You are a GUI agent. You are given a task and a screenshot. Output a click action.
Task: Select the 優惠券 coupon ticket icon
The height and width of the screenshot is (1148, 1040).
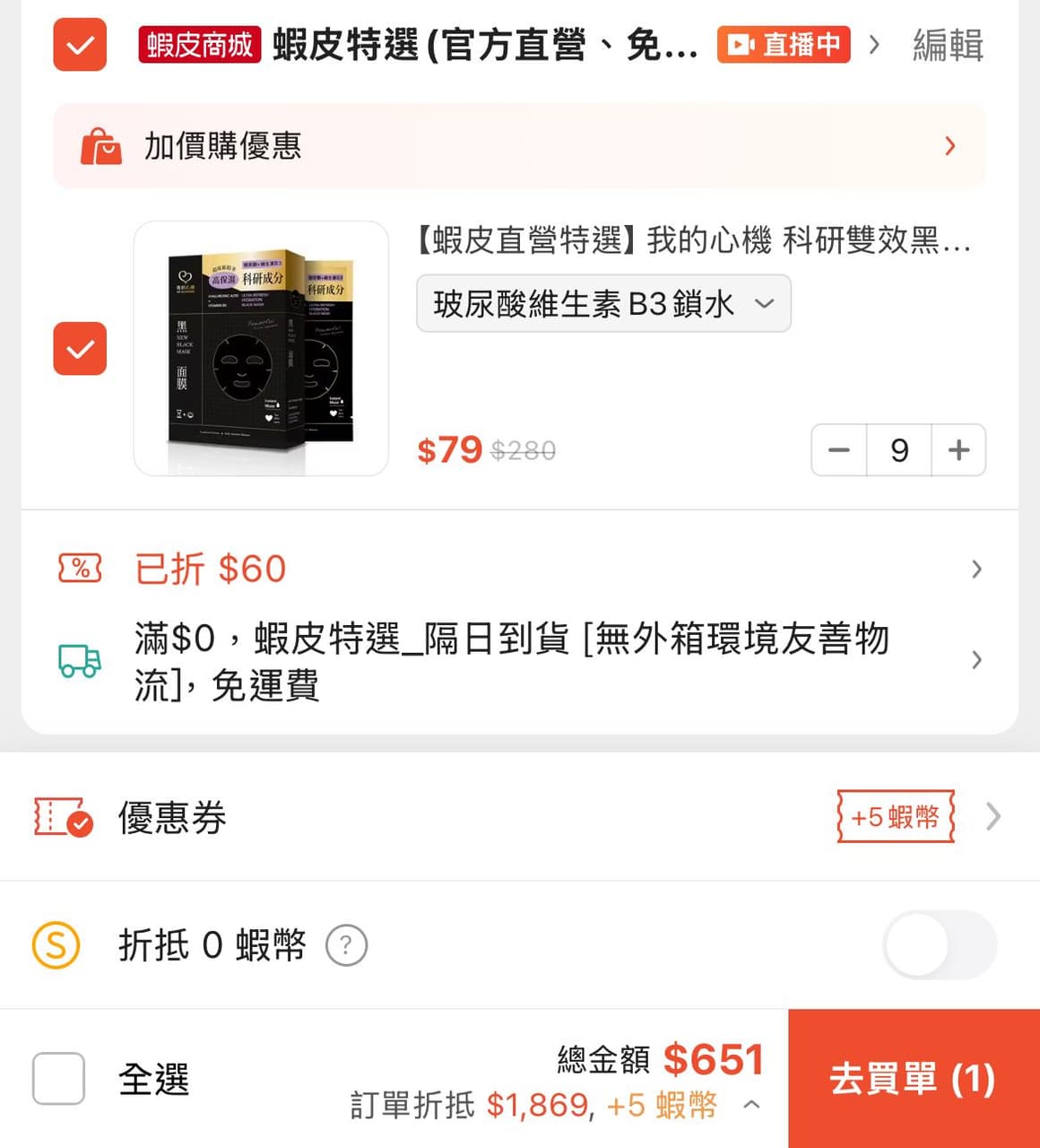[x=61, y=817]
